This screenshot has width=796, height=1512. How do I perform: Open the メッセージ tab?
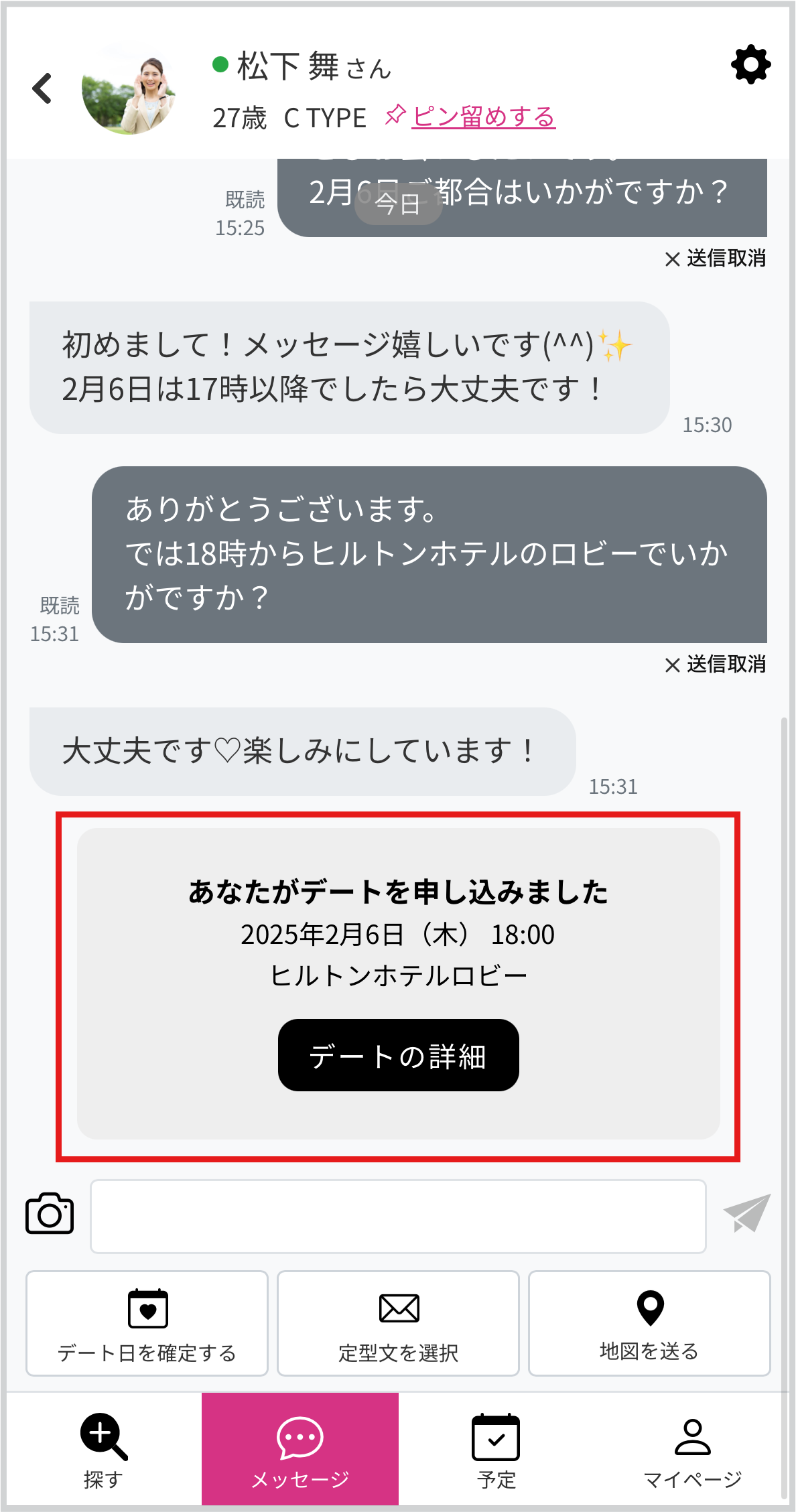pos(300,1449)
